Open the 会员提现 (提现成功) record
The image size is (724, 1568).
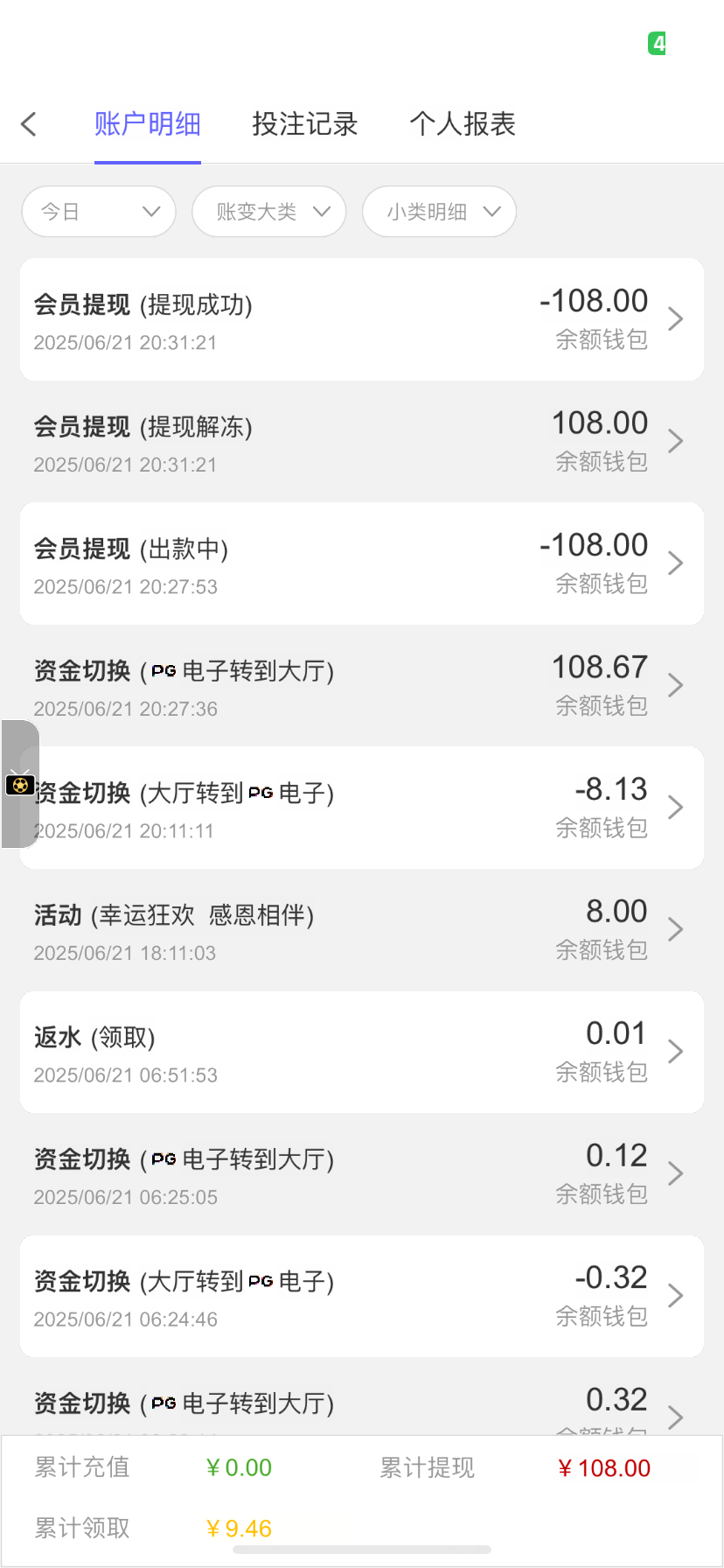361,319
